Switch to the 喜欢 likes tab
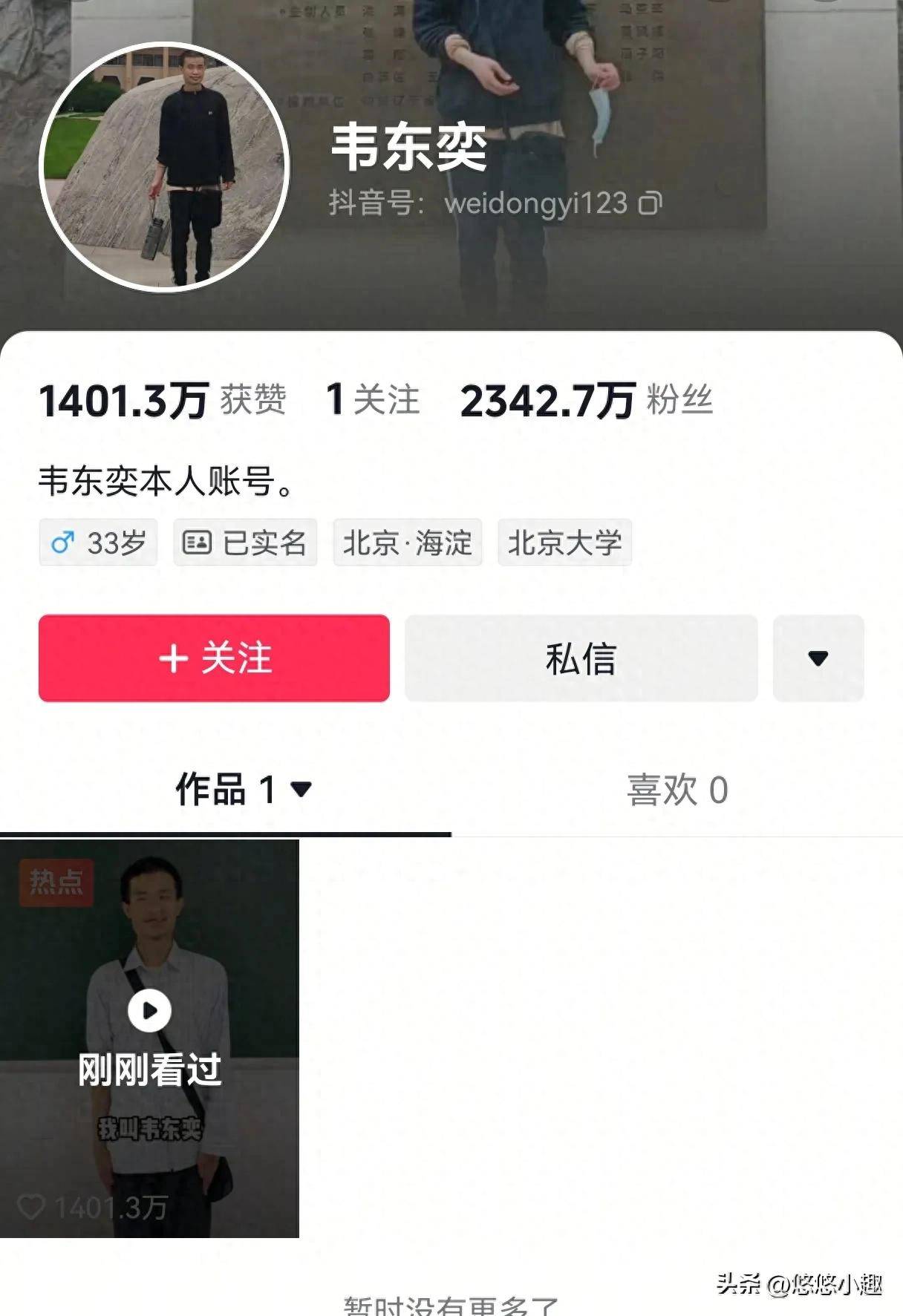This screenshot has width=903, height=1316. [677, 790]
